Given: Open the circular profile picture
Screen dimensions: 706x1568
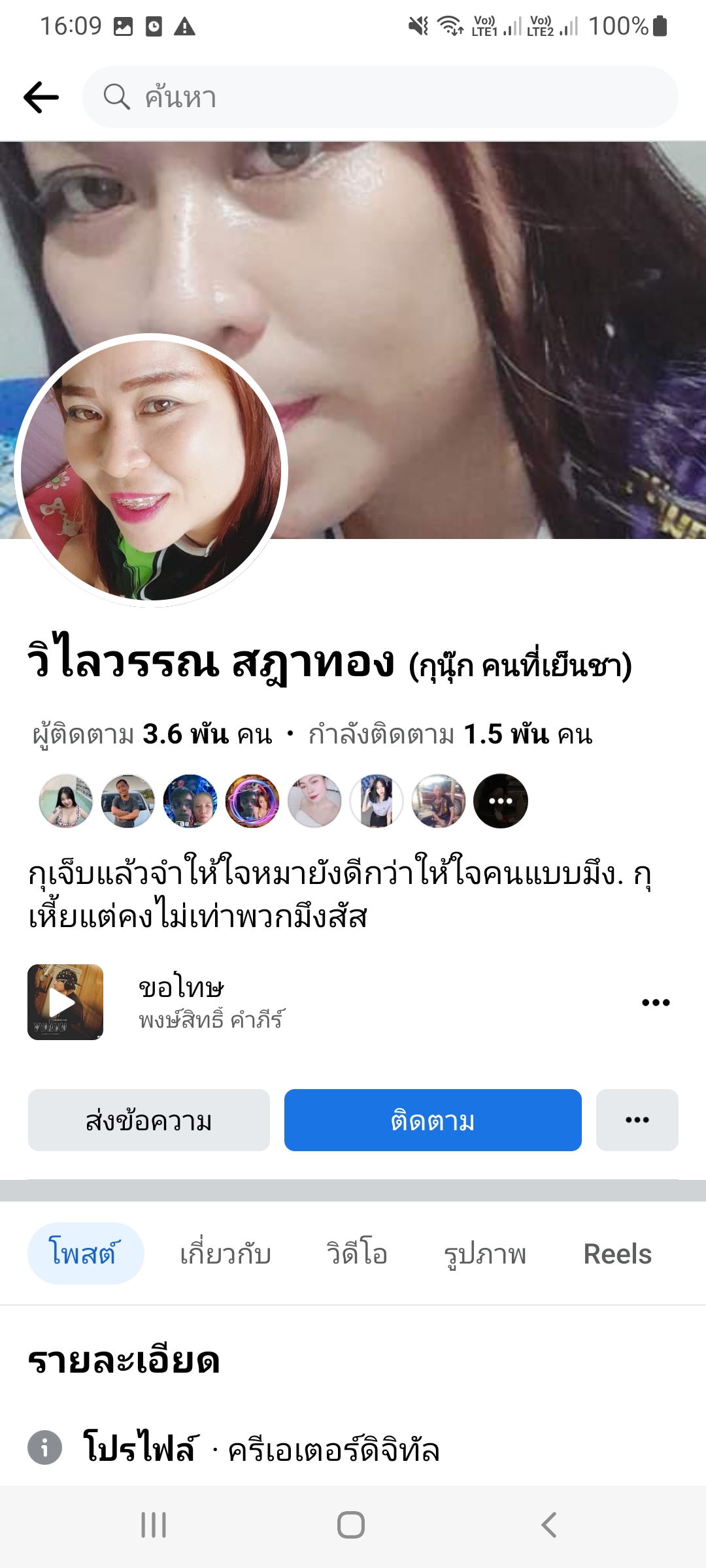Looking at the screenshot, I should pyautogui.click(x=151, y=470).
